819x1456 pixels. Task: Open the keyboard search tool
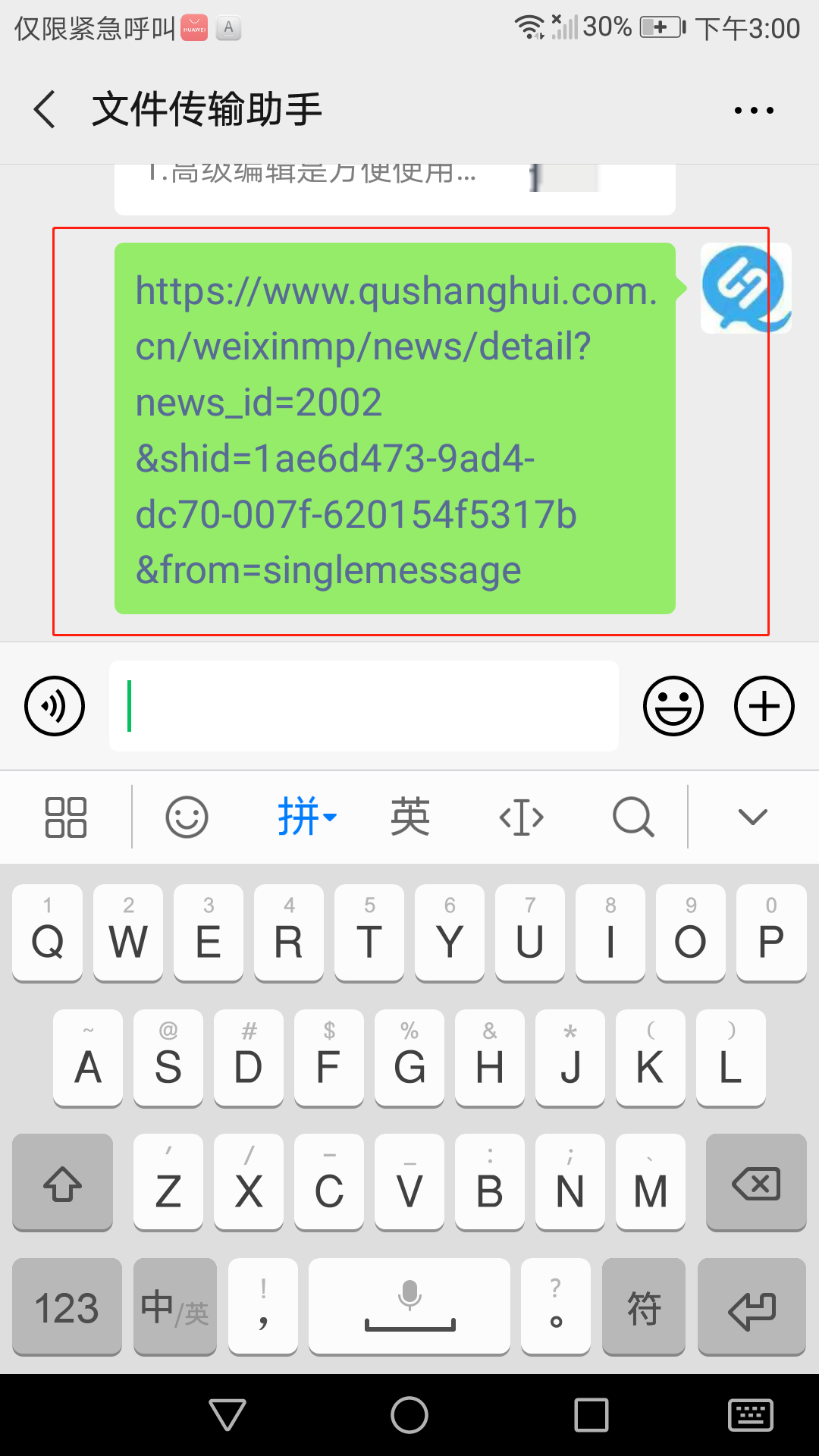[x=633, y=817]
